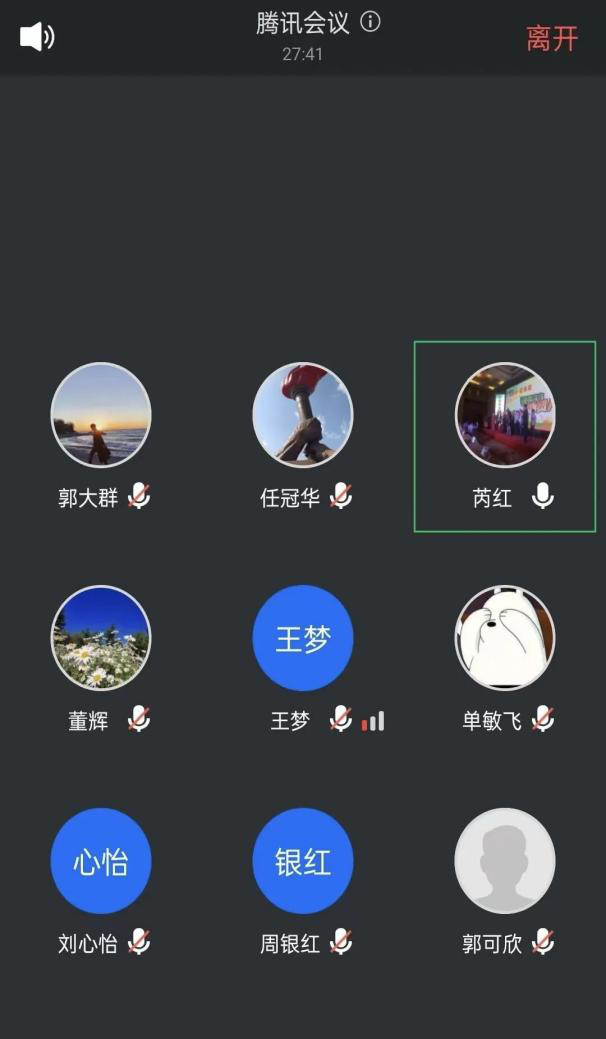
Task: Open meeting info icon beside 腾讯会议
Action: (370, 22)
